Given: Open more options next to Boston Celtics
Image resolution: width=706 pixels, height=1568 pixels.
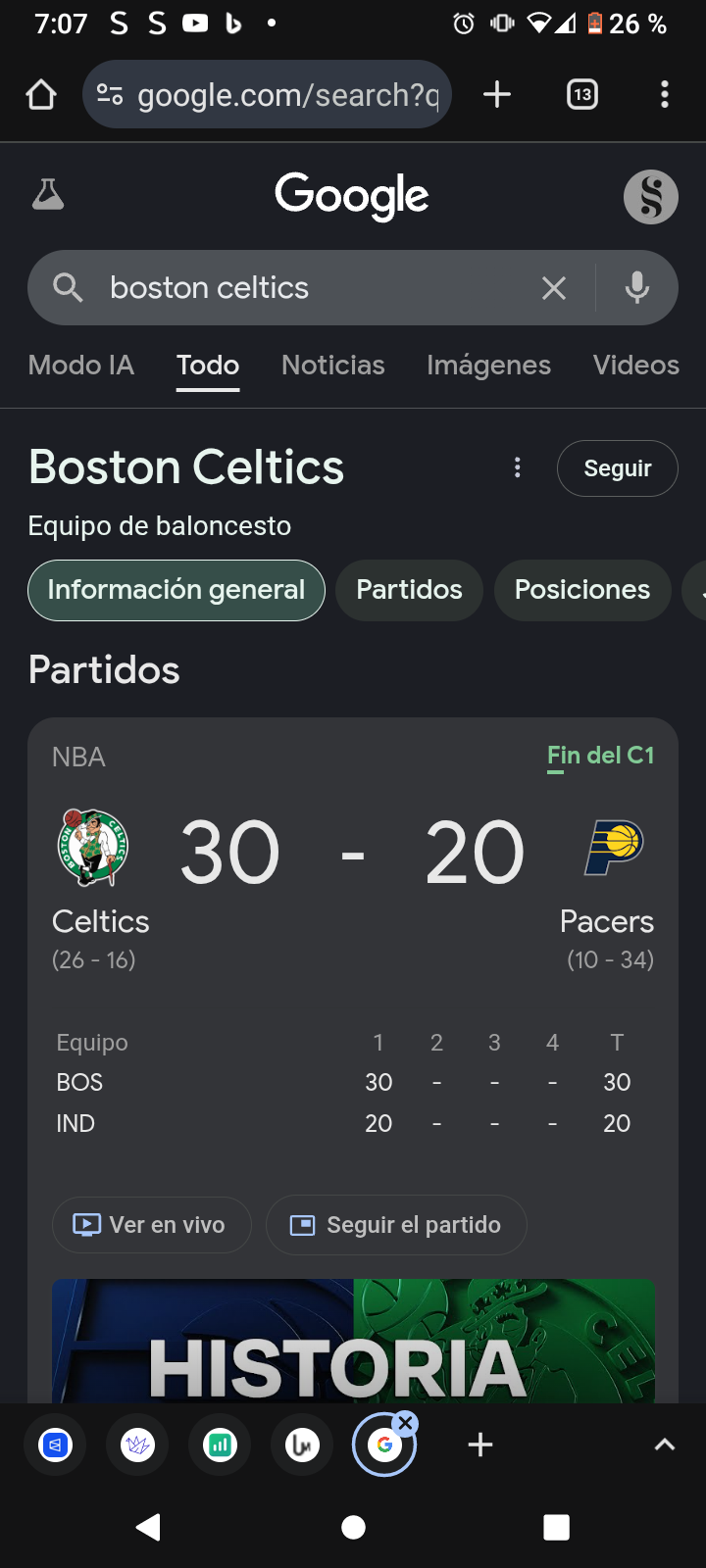Looking at the screenshot, I should coord(518,468).
